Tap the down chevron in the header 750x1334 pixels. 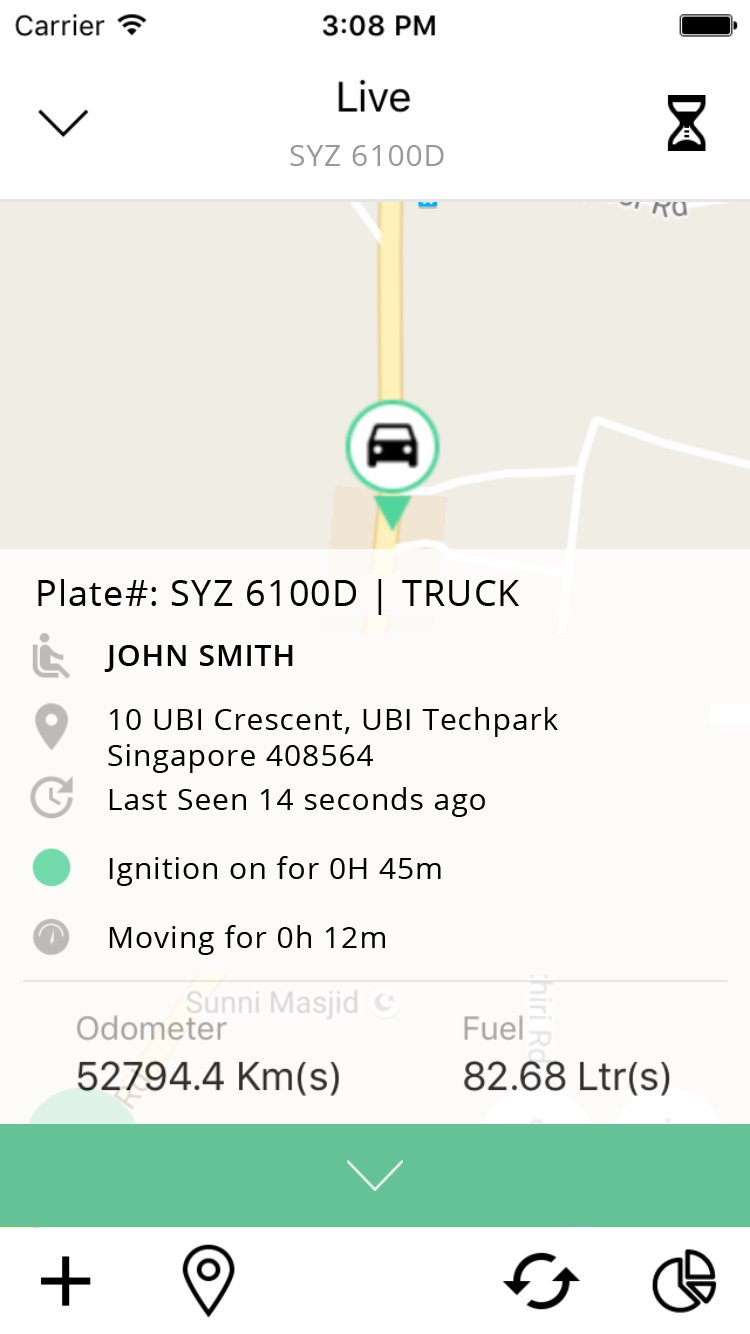[x=63, y=123]
